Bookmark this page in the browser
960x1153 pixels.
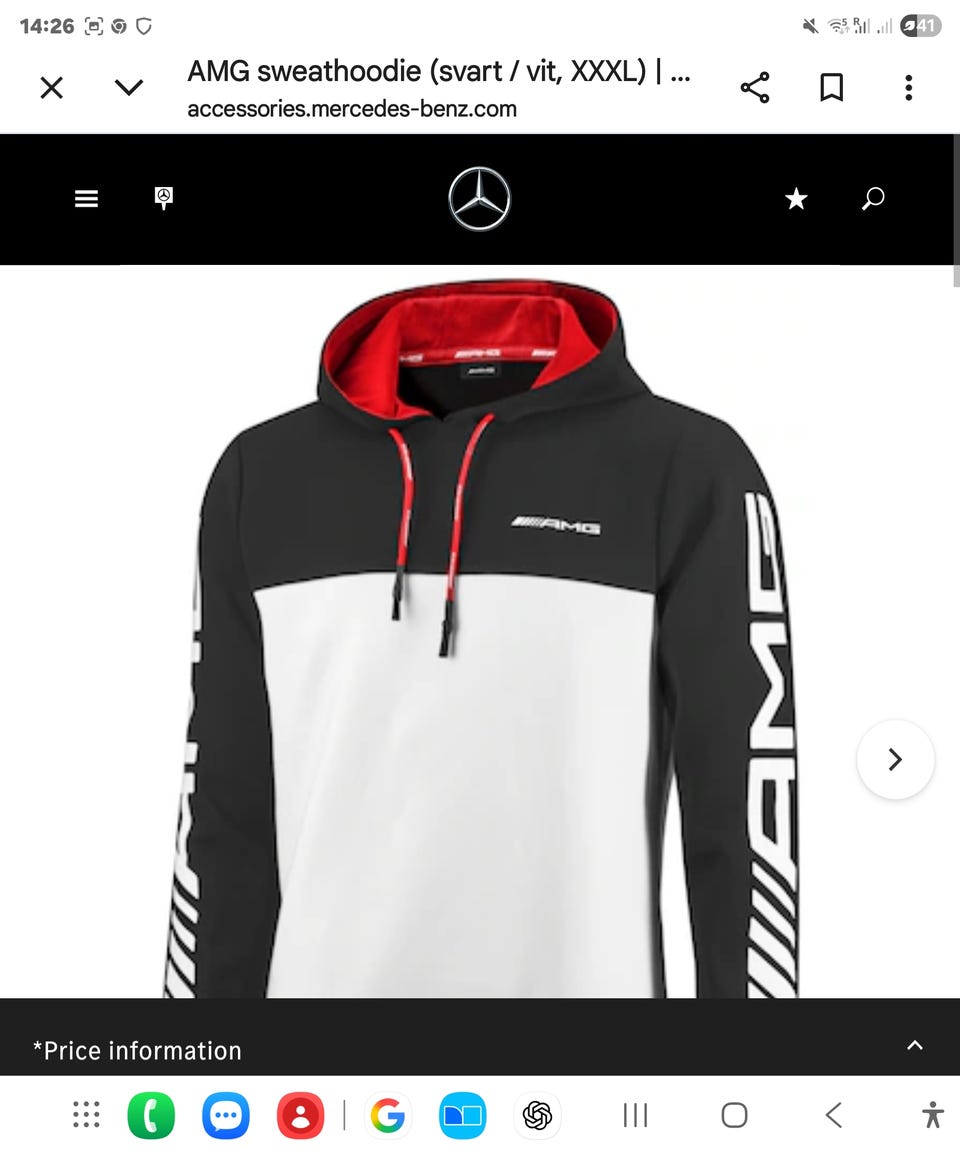(x=831, y=88)
